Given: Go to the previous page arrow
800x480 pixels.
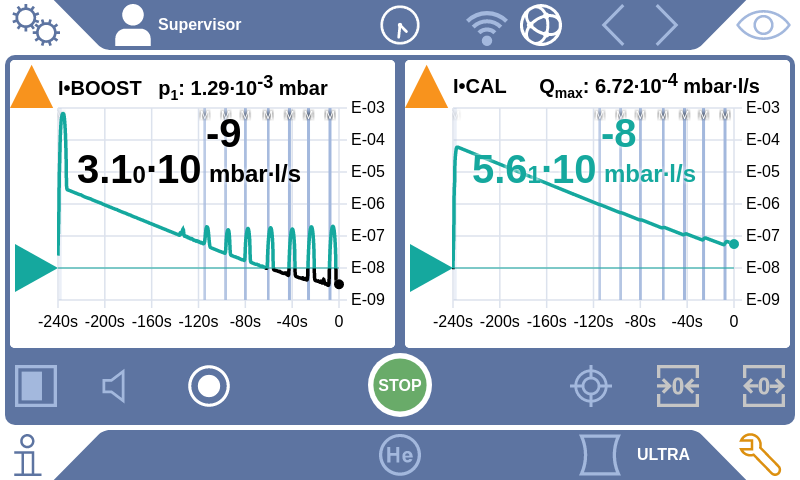Looking at the screenshot, I should (x=612, y=25).
